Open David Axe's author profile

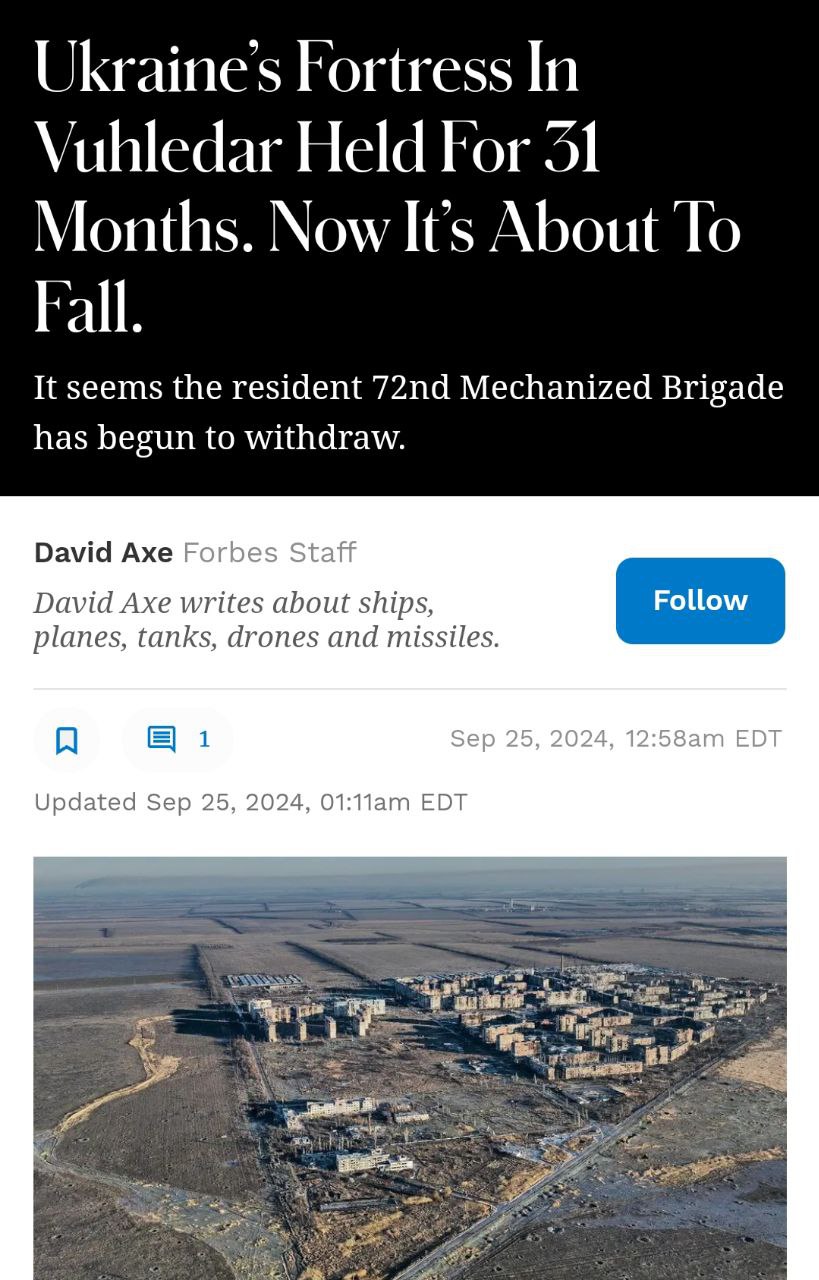pyautogui.click(x=103, y=552)
